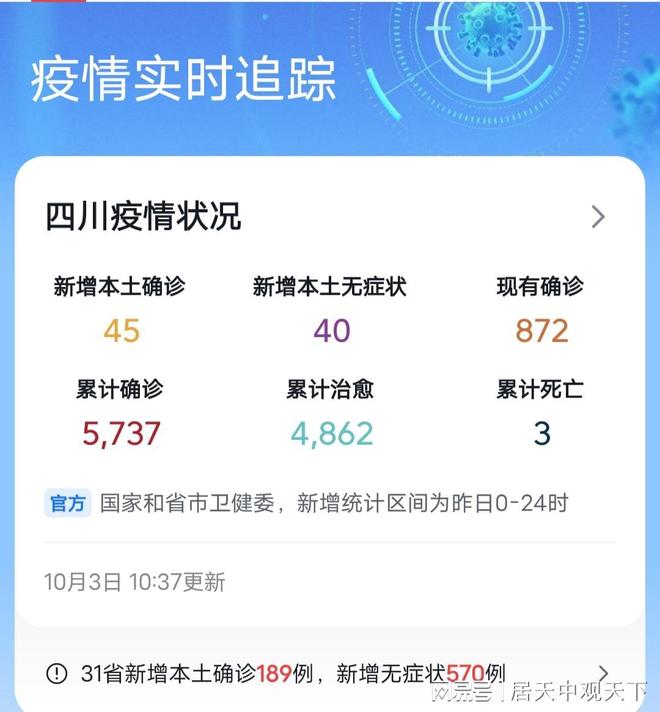The width and height of the screenshot is (660, 712).
Task: Open the 31省新增本土确诊189例 row
Action: (x=329, y=673)
